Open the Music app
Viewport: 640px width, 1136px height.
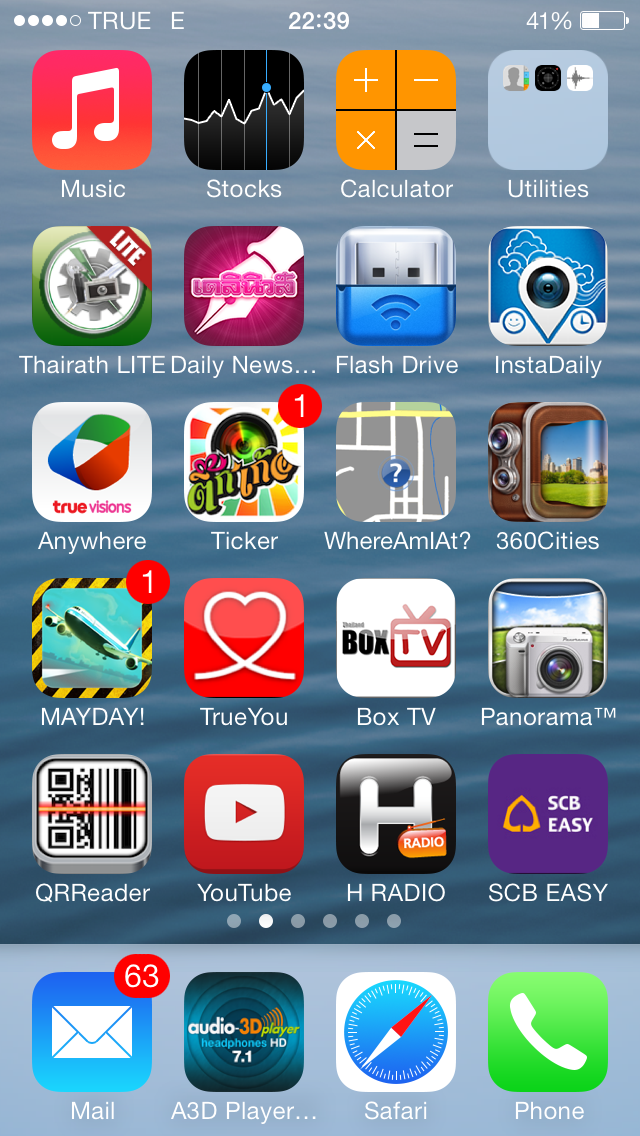click(92, 110)
